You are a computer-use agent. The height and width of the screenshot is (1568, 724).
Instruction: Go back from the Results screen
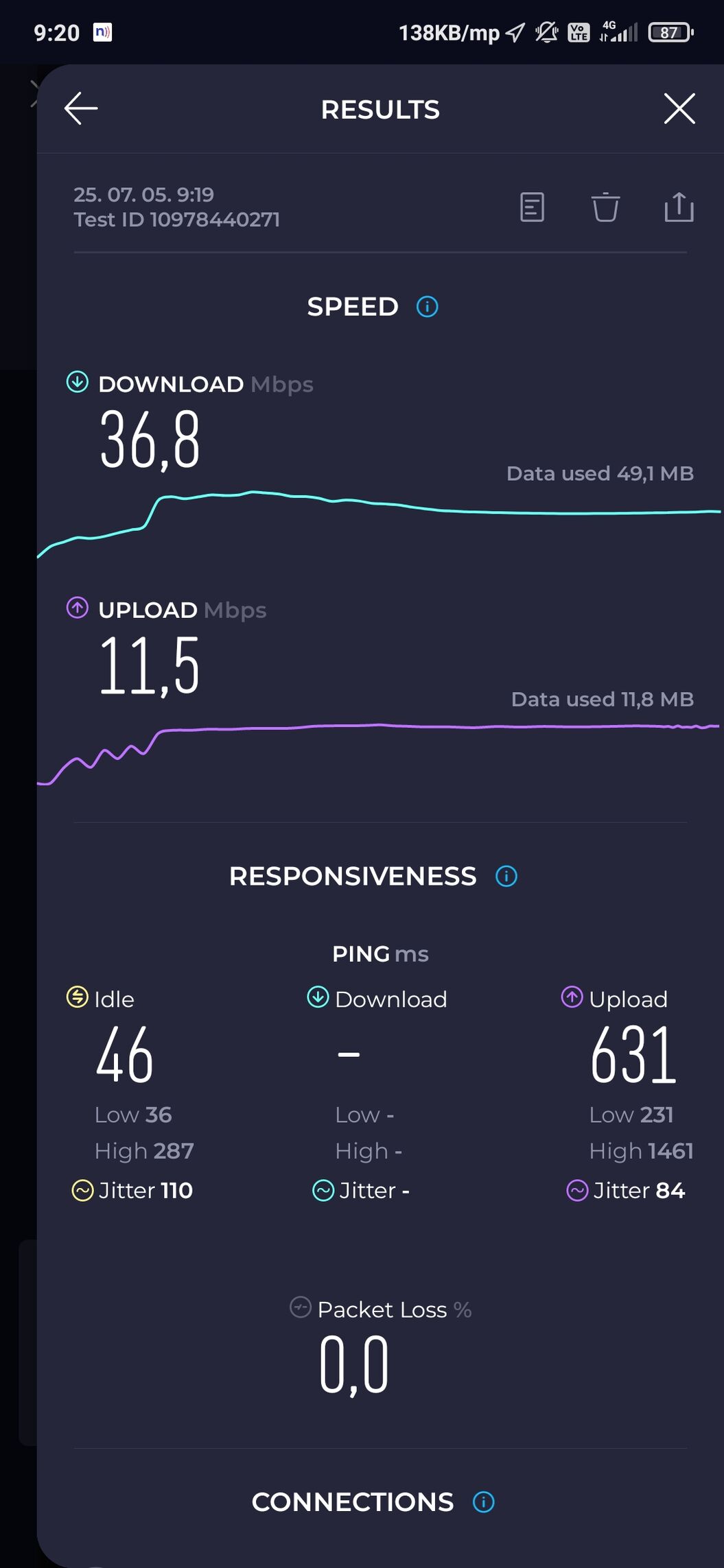pos(81,108)
